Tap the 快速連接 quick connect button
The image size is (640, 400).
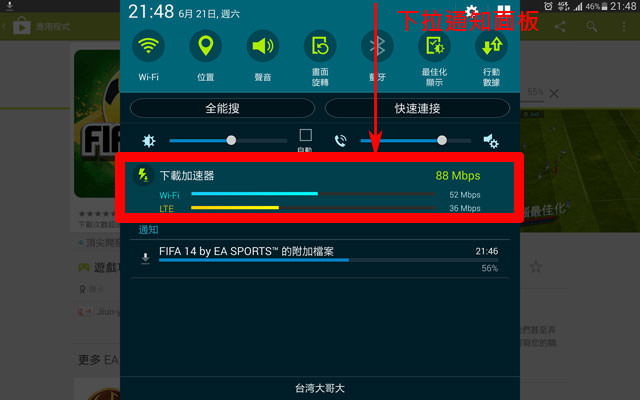tap(416, 108)
